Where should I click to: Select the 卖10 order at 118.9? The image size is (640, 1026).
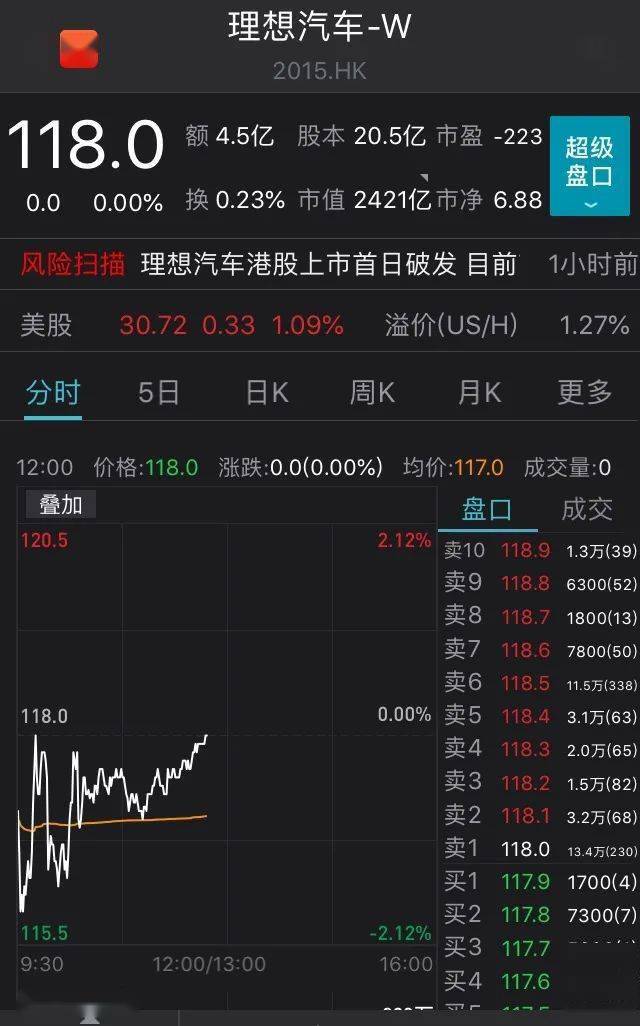(x=538, y=550)
